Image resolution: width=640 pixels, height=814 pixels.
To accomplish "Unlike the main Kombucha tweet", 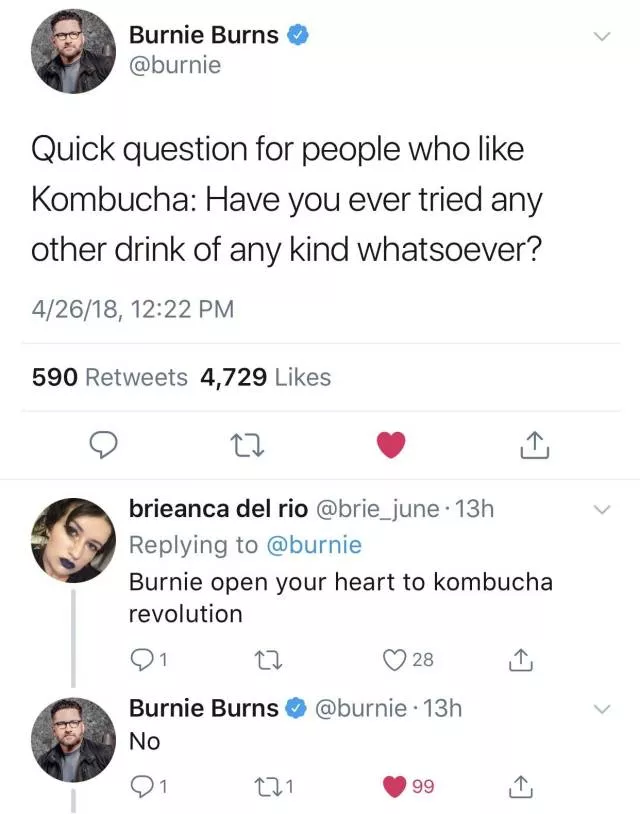I will [x=391, y=445].
